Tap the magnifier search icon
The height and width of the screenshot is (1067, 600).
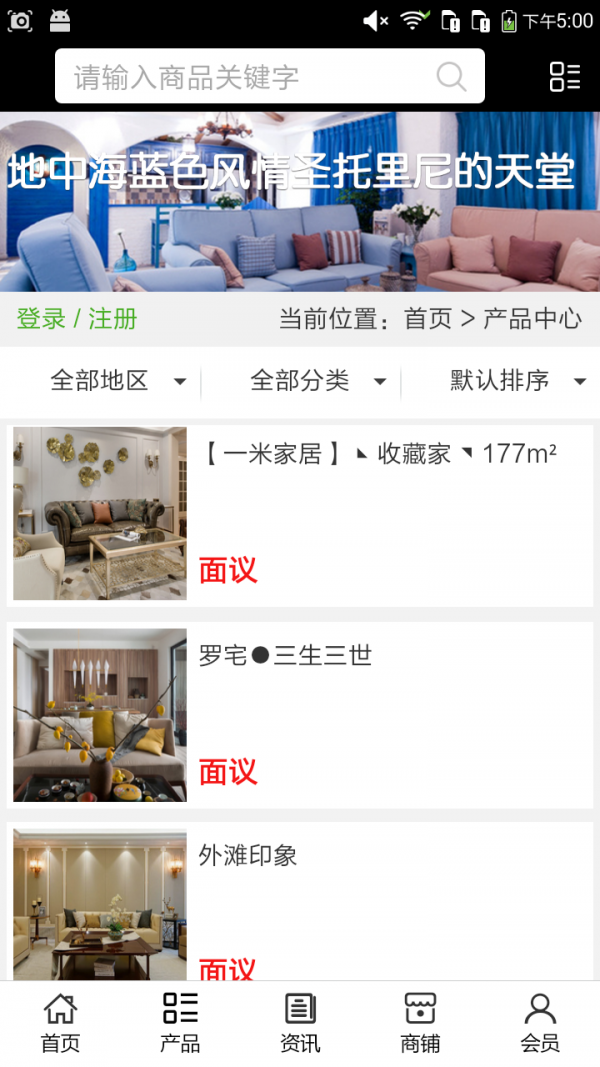(x=451, y=77)
